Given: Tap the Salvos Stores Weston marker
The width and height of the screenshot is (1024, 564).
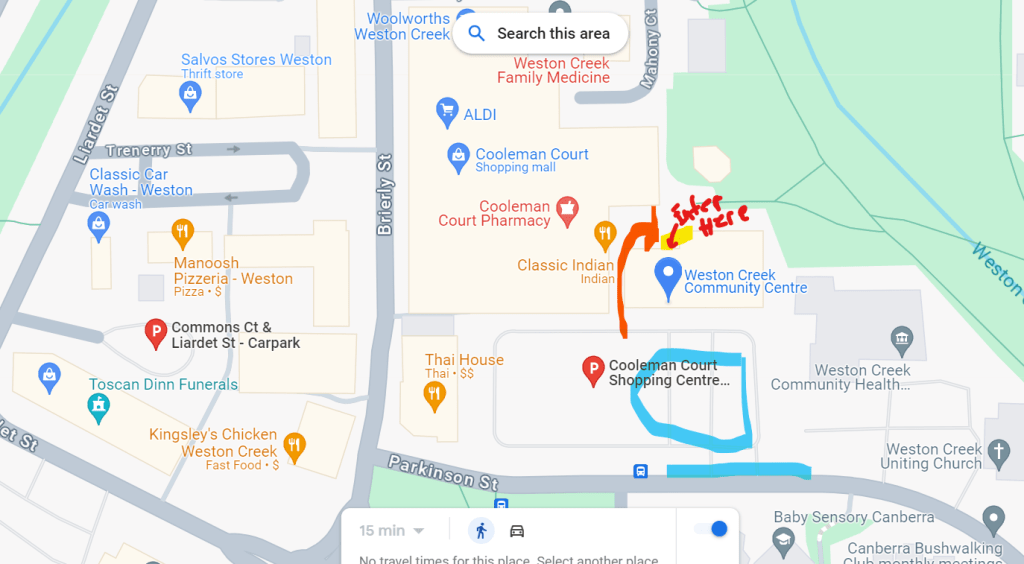Looking at the screenshot, I should pyautogui.click(x=190, y=96).
